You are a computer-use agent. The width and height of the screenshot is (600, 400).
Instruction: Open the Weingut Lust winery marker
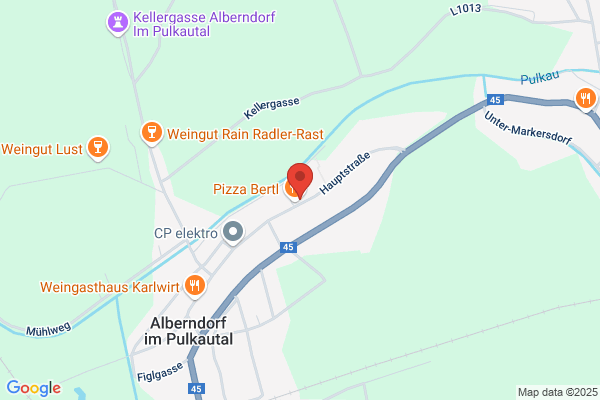98,148
